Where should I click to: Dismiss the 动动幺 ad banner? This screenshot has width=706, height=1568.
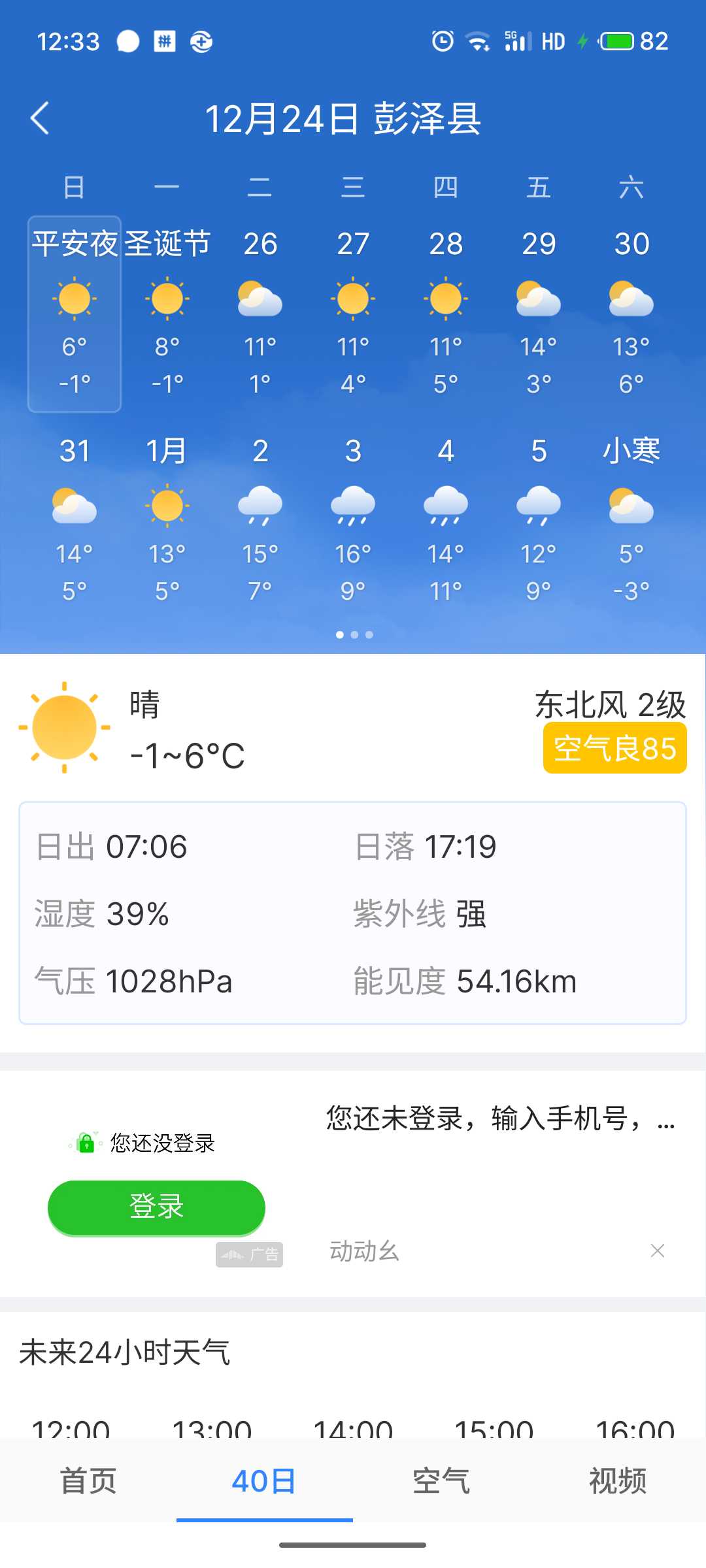click(x=658, y=1250)
